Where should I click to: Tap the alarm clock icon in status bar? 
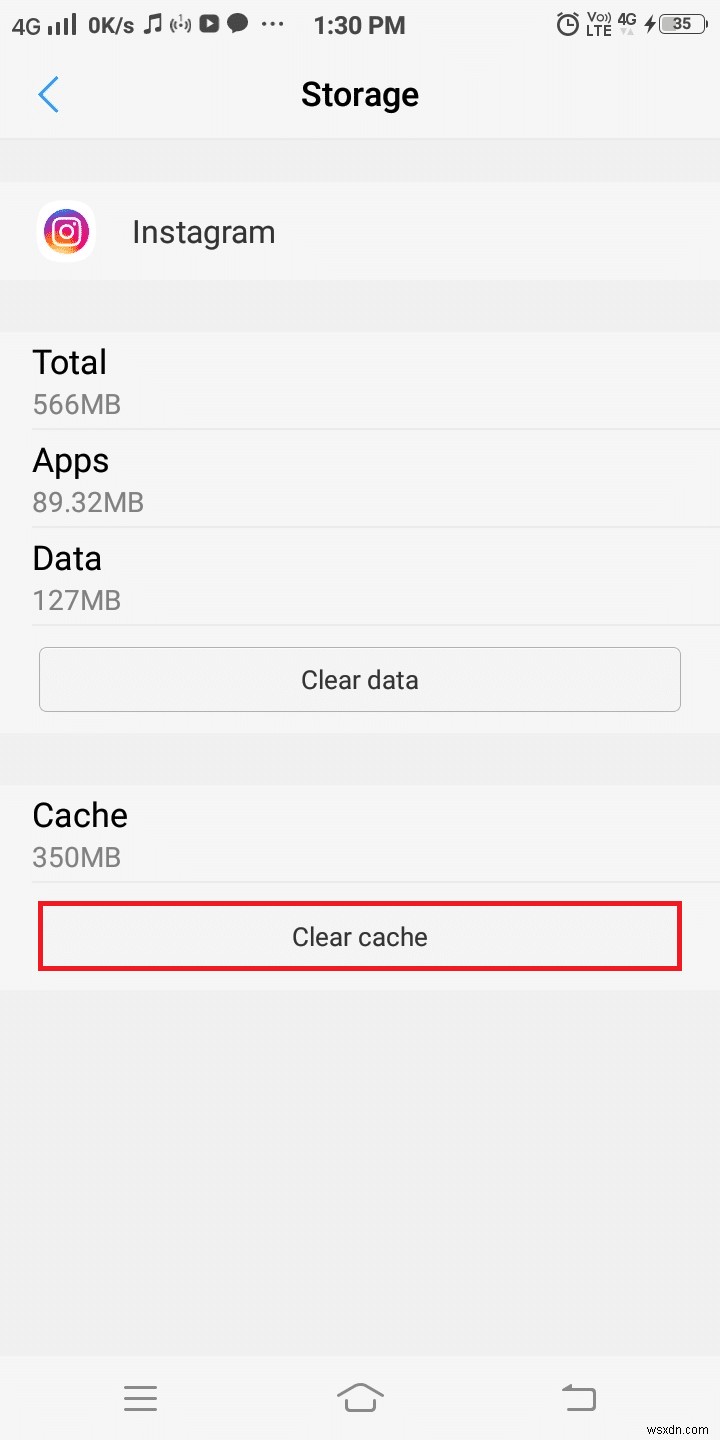tap(568, 24)
